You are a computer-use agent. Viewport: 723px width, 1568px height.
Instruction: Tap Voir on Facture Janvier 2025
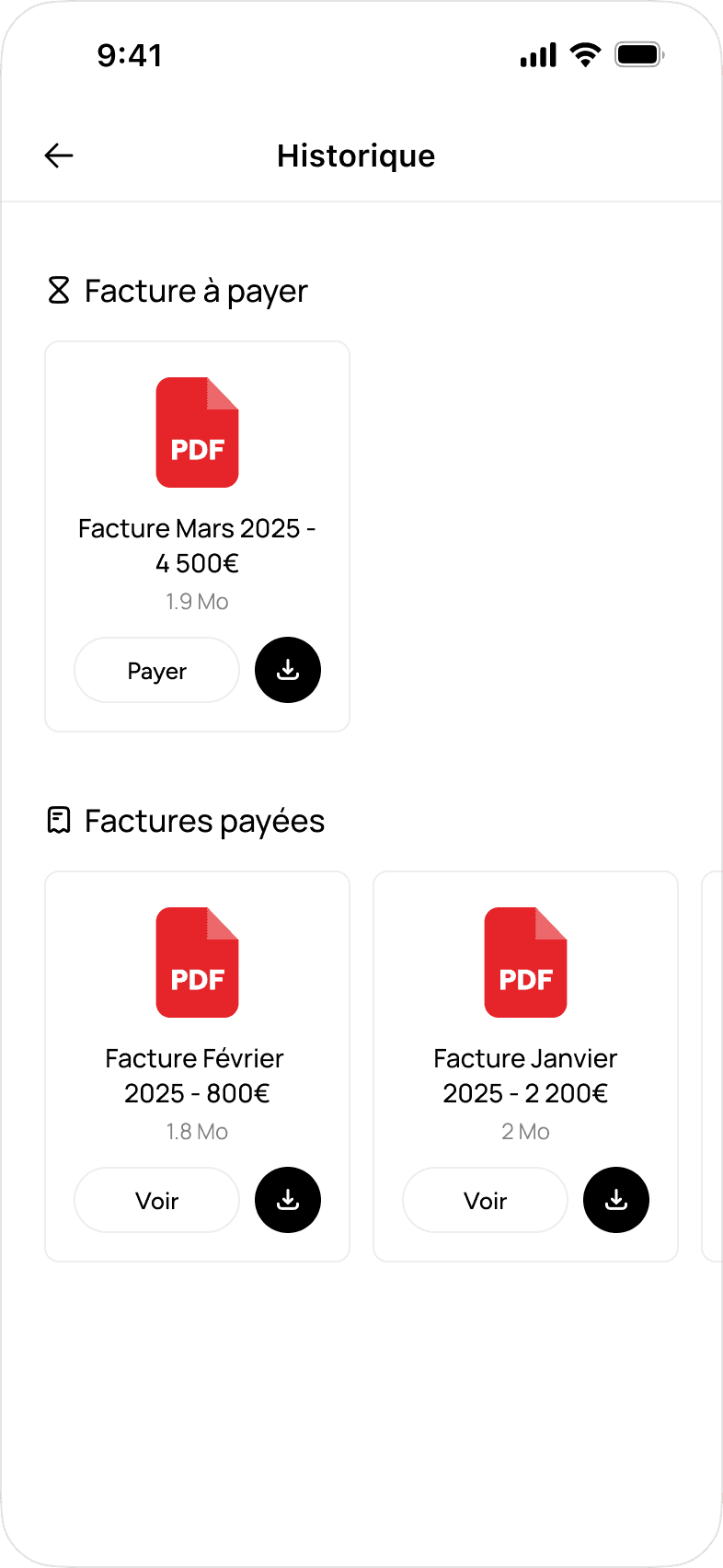pos(485,1200)
